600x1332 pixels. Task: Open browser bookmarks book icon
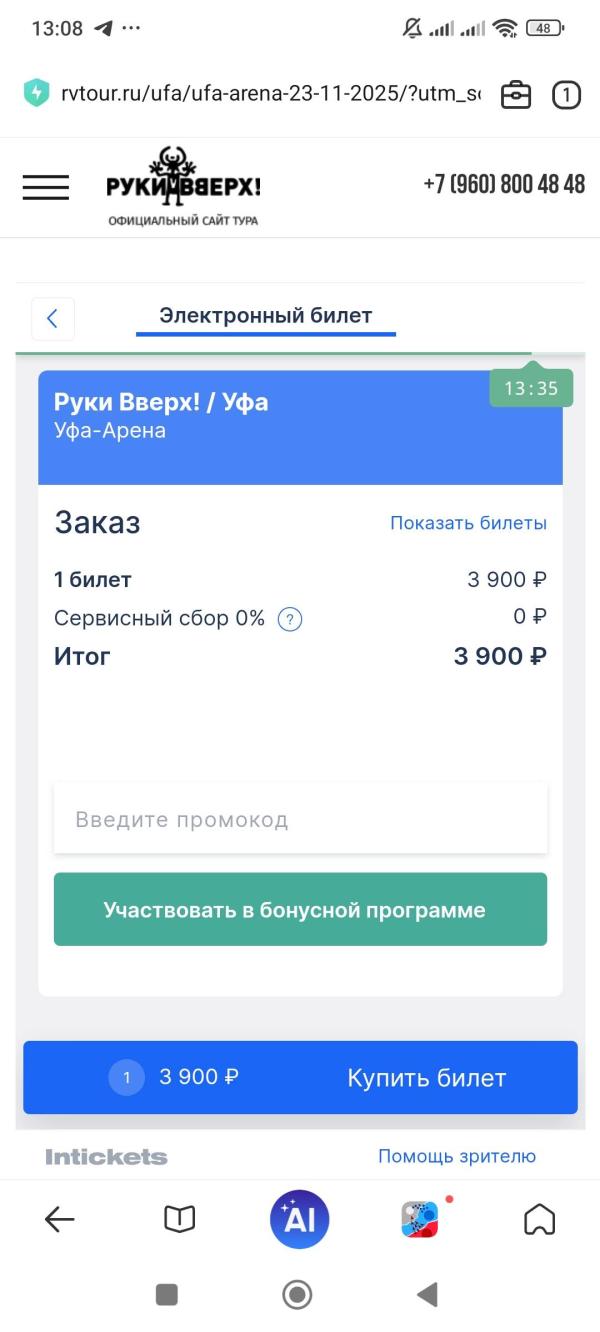[x=180, y=1219]
